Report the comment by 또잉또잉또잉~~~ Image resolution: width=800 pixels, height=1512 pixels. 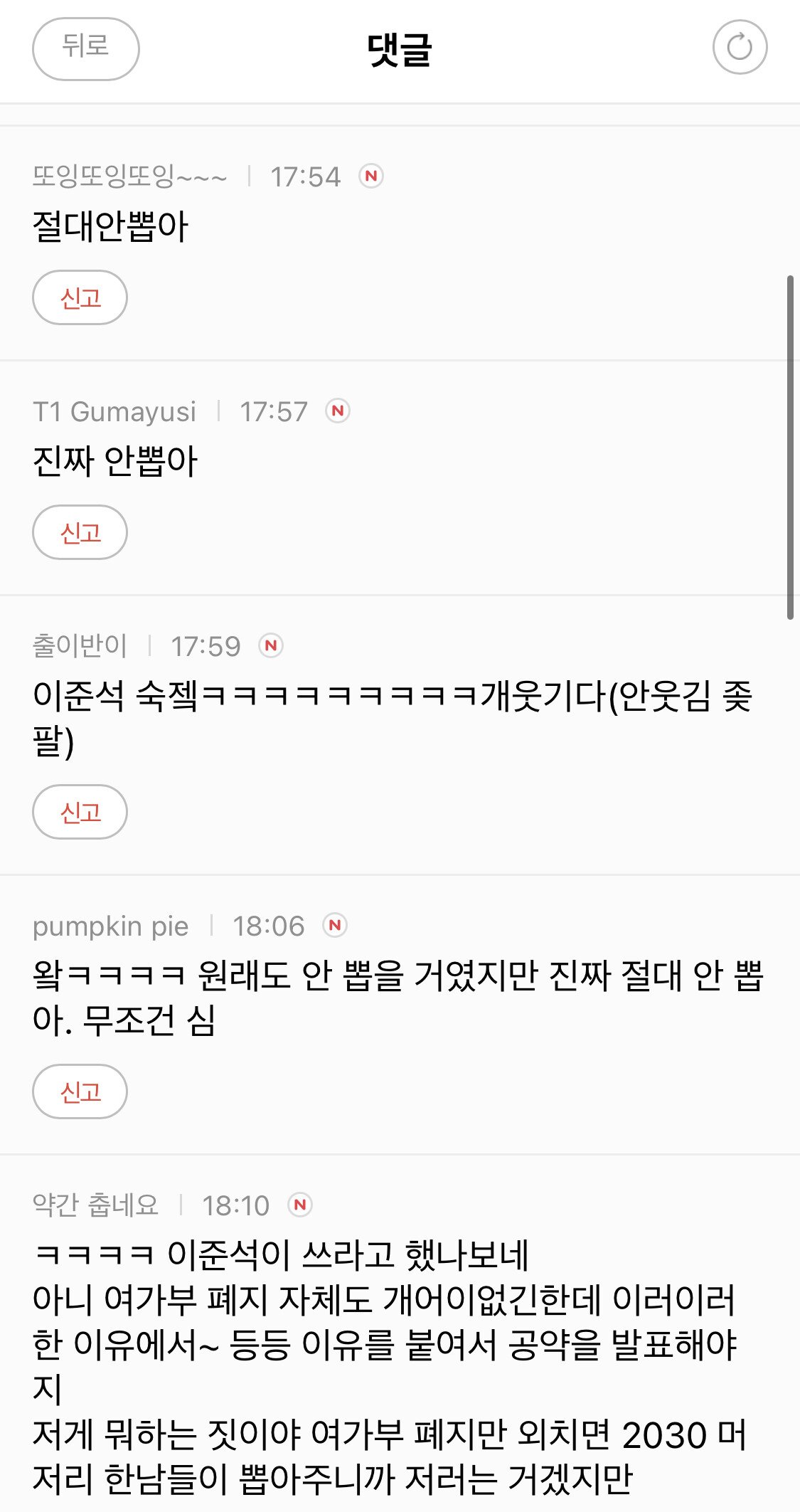pyautogui.click(x=80, y=297)
